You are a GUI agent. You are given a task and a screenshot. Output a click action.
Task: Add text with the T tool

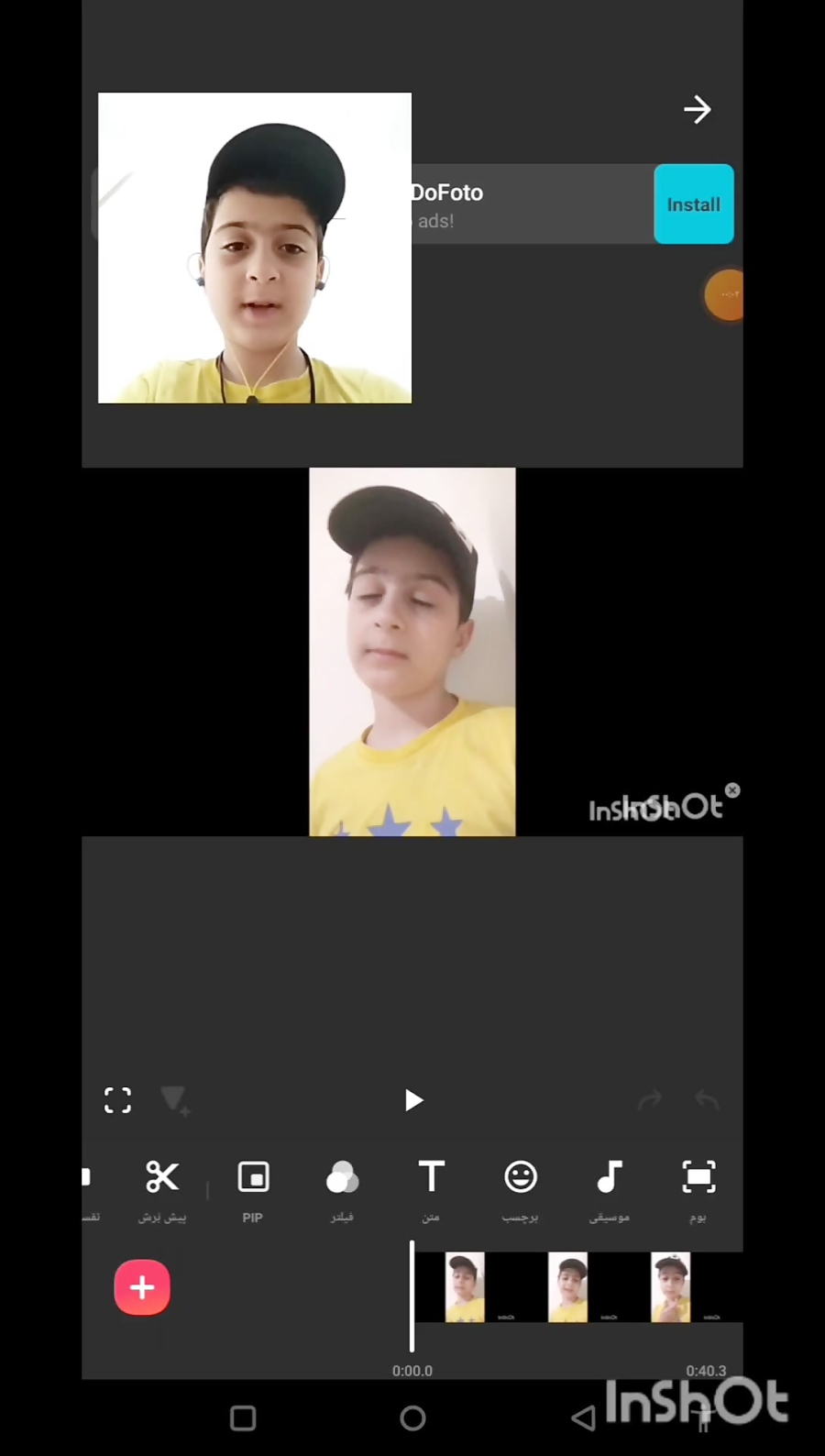(431, 1190)
